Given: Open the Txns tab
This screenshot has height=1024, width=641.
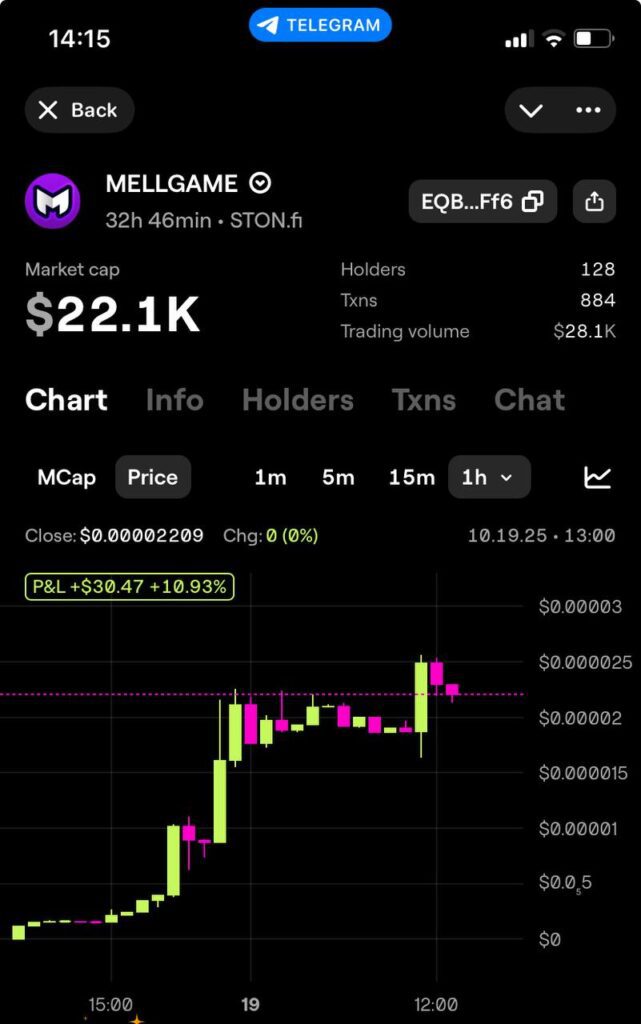Looking at the screenshot, I should coord(423,400).
